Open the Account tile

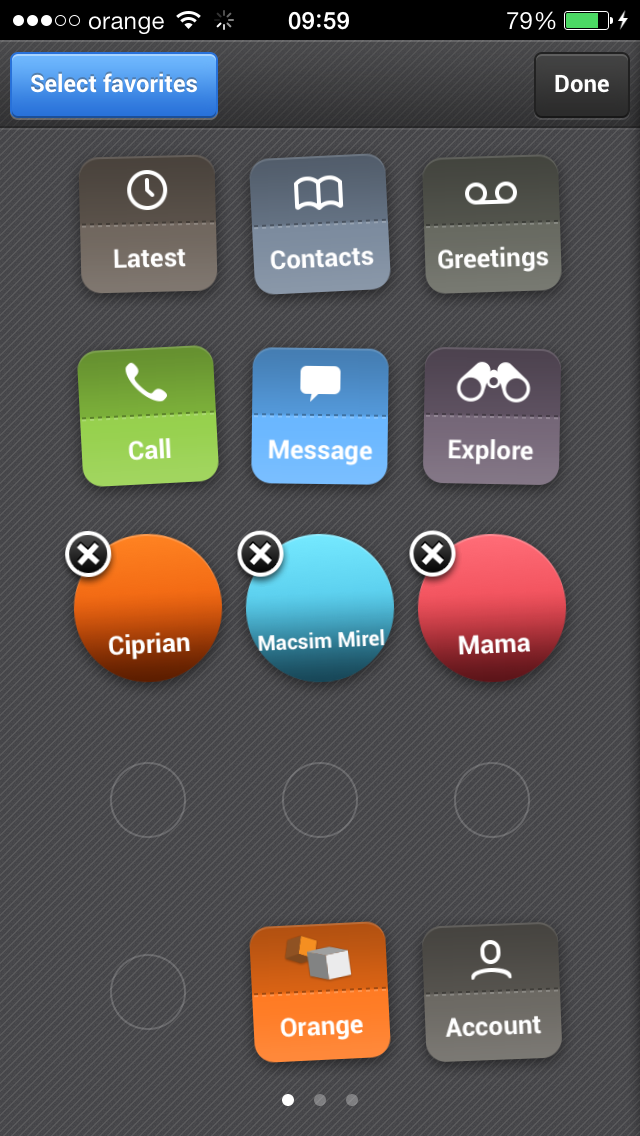[x=492, y=992]
